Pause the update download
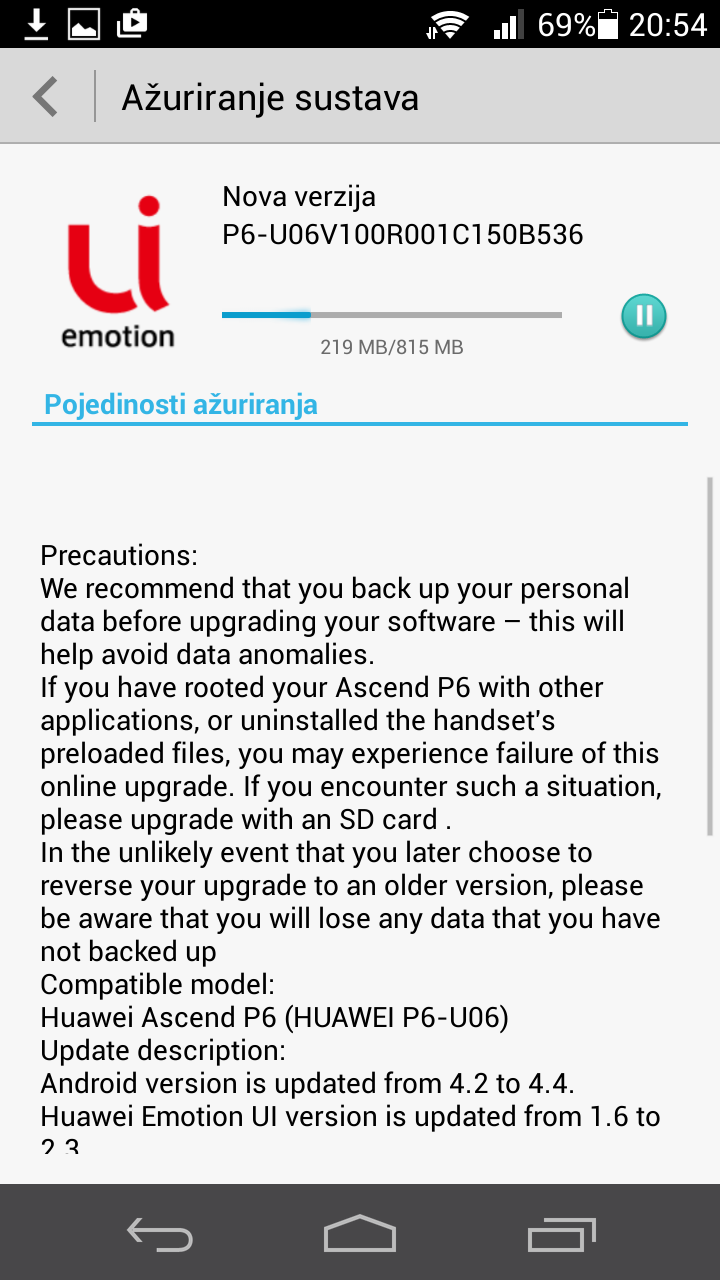This screenshot has height=1280, width=720. 643,317
